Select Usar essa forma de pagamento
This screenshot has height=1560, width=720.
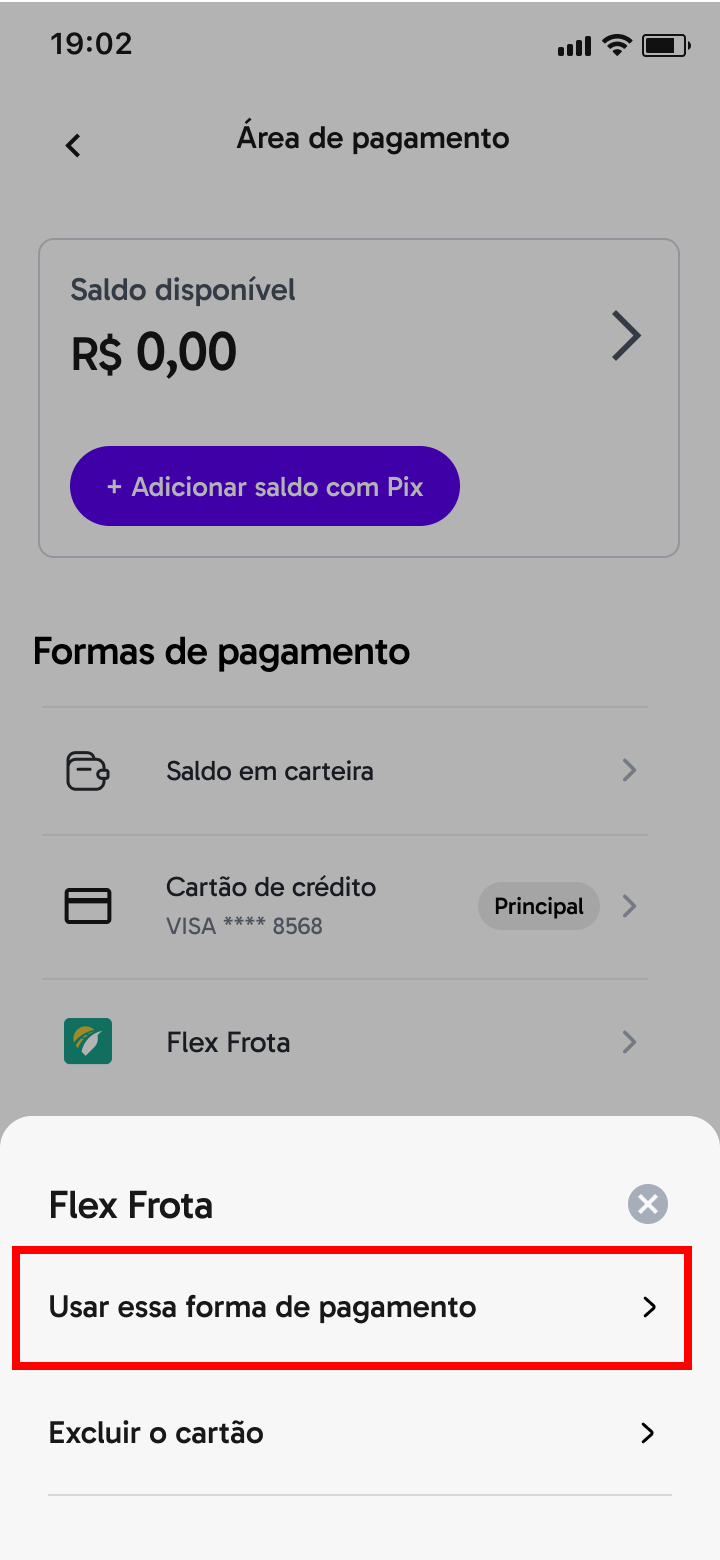point(352,1307)
